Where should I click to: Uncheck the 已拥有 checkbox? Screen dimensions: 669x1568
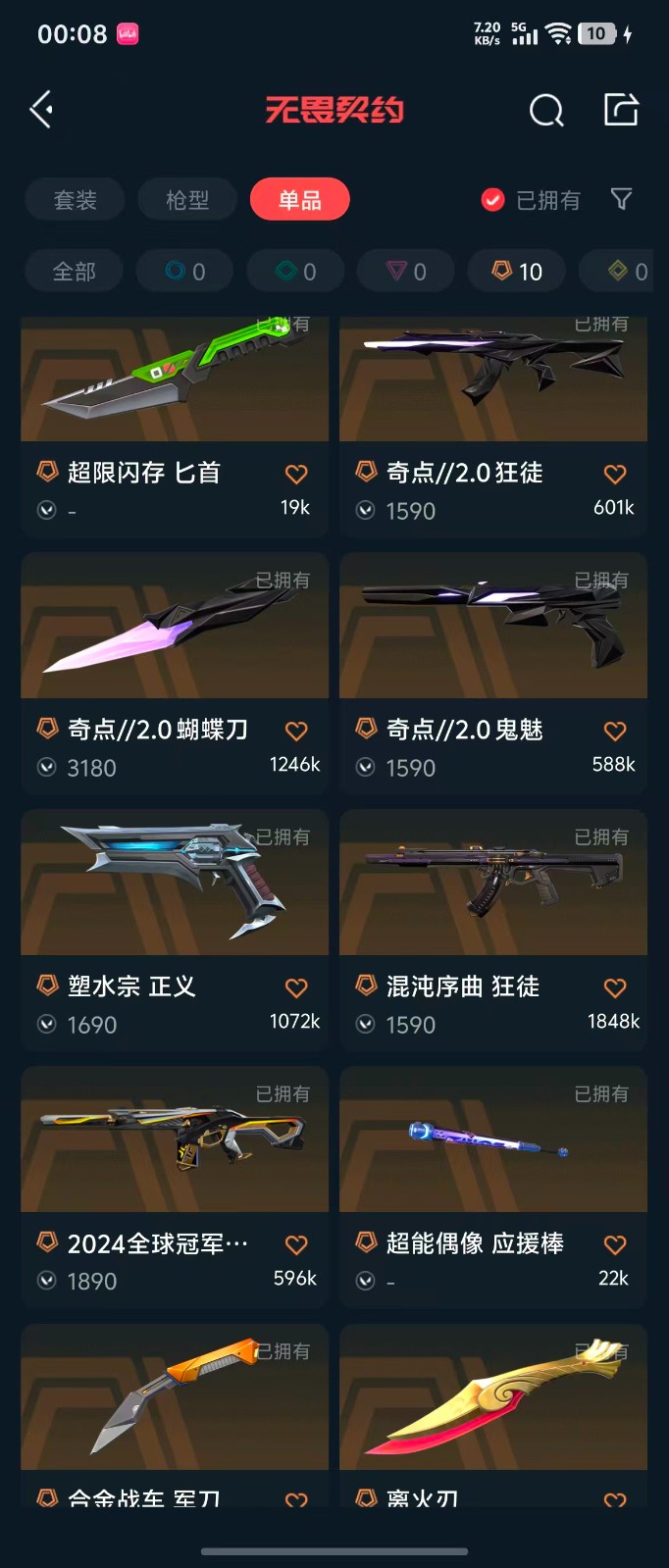point(492,200)
